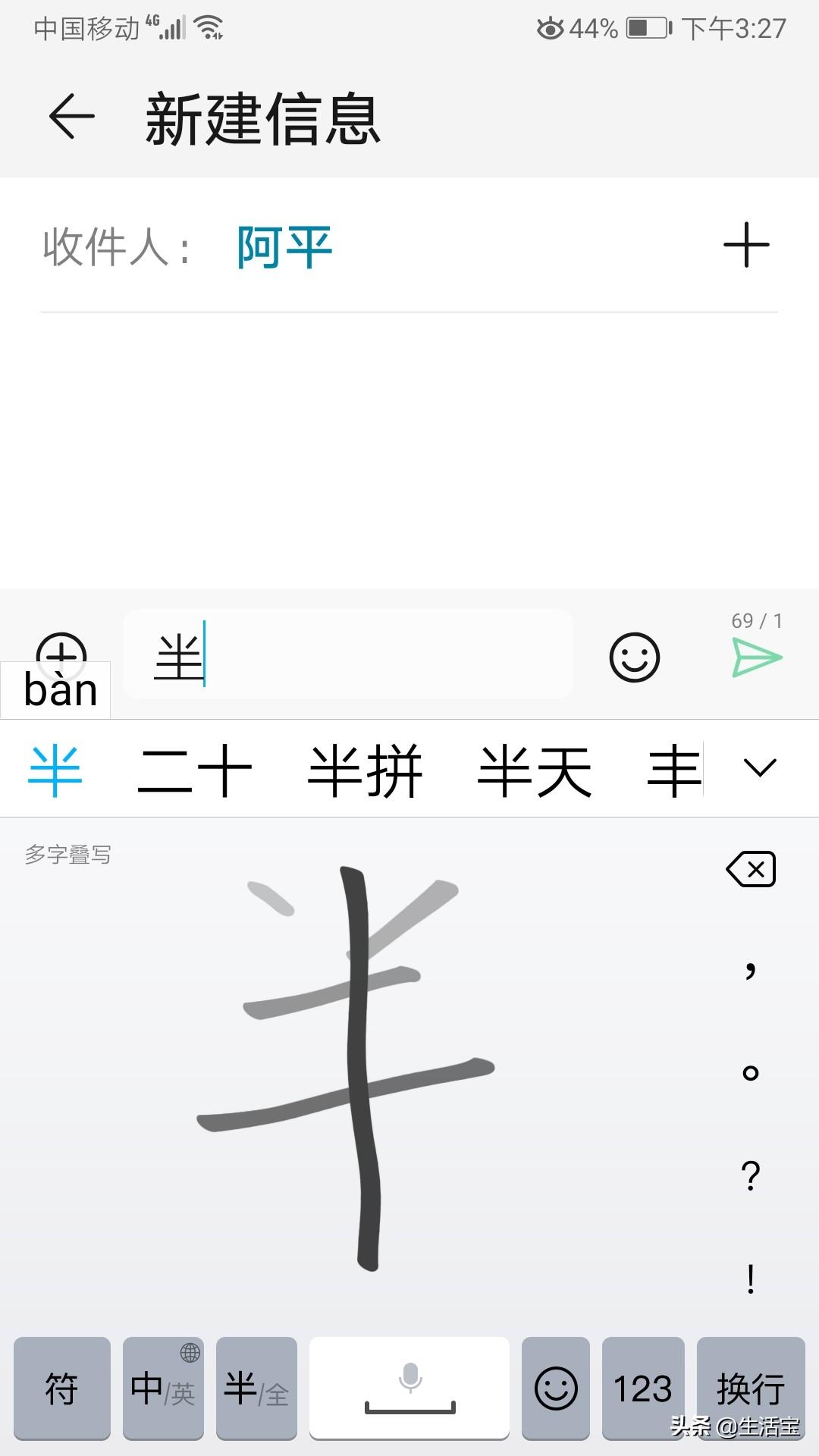819x1456 pixels.
Task: Tap the plus icon to add a recipient
Action: pos(747,244)
